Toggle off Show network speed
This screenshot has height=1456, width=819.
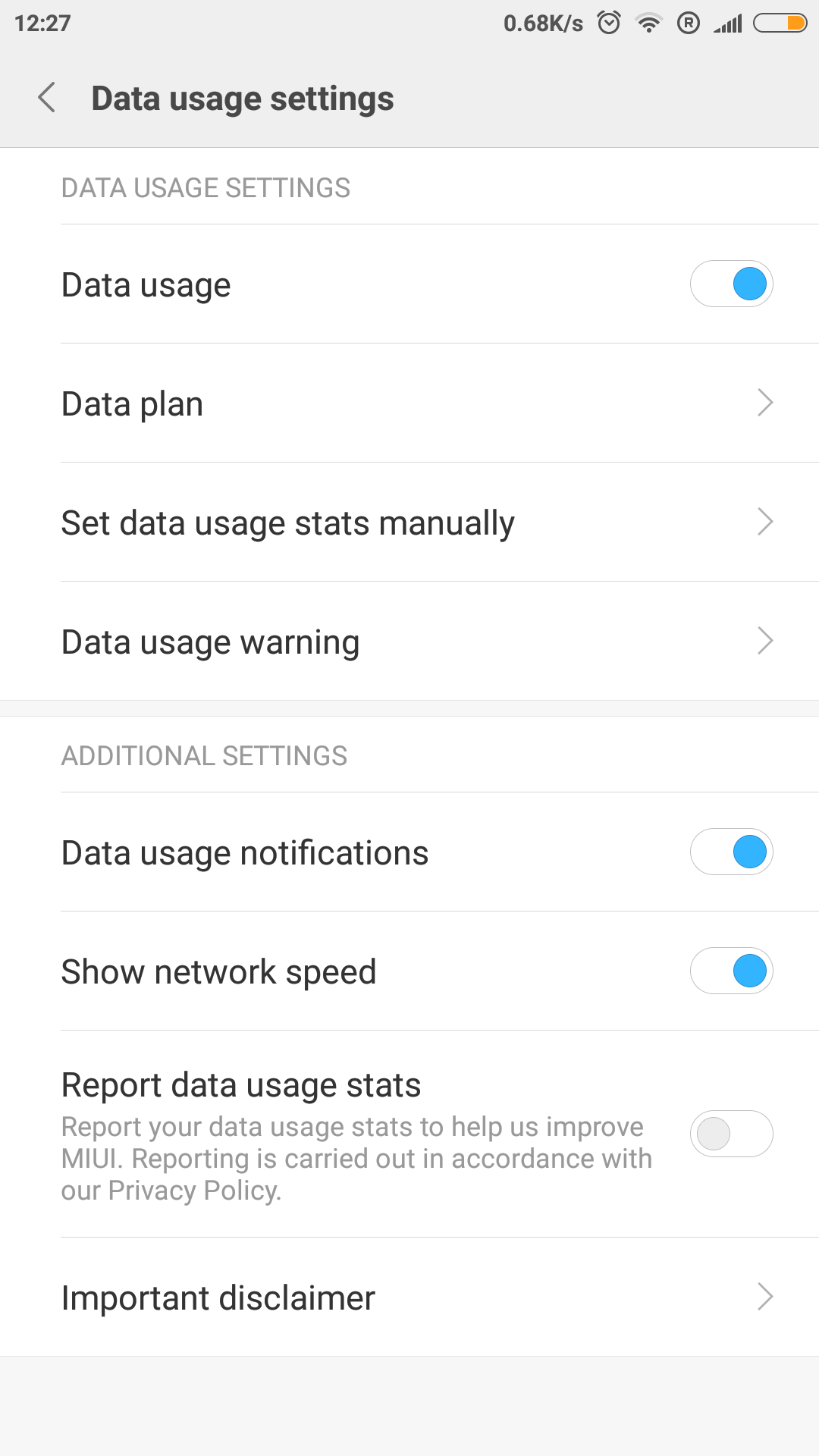coord(731,971)
